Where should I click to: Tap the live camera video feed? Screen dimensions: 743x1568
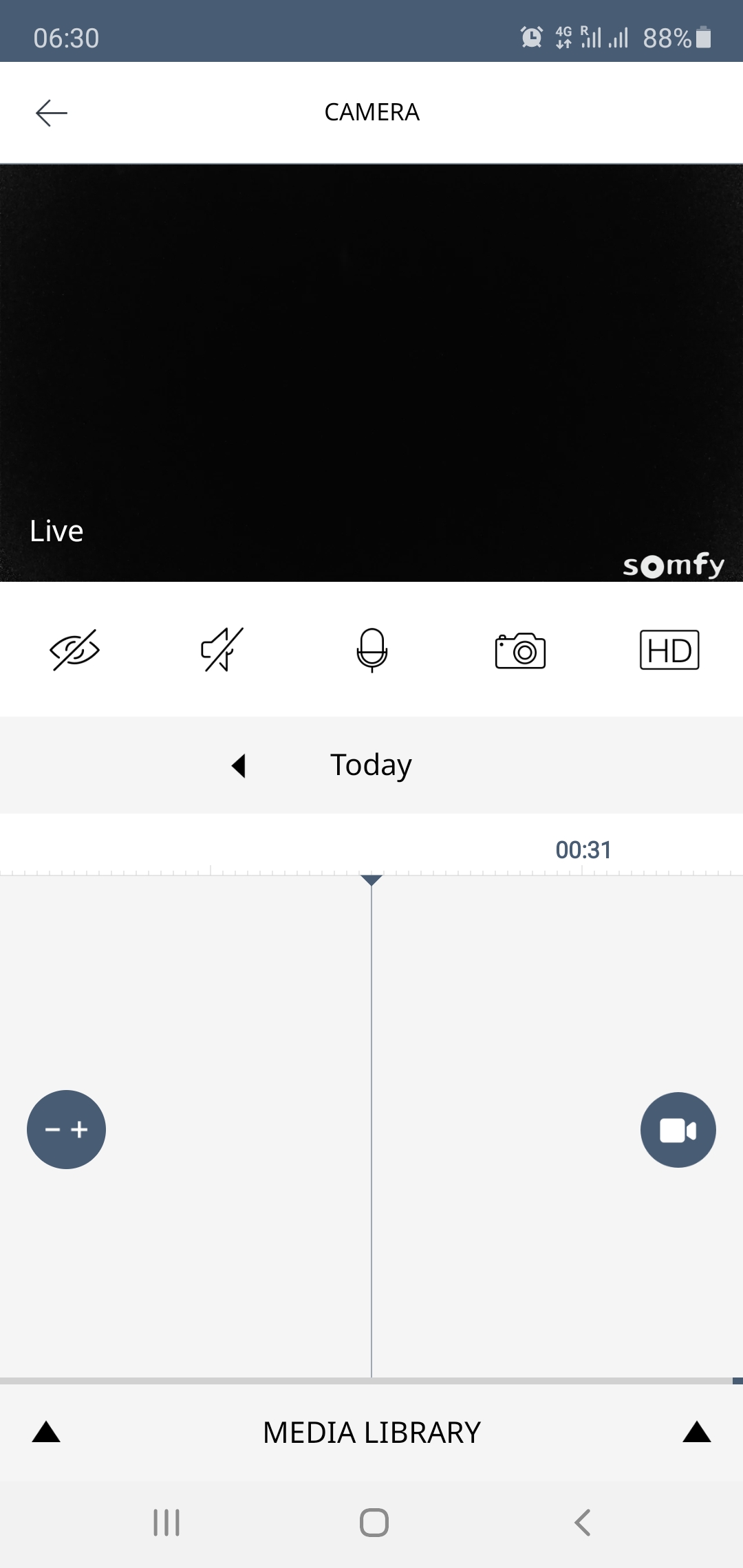click(371, 373)
